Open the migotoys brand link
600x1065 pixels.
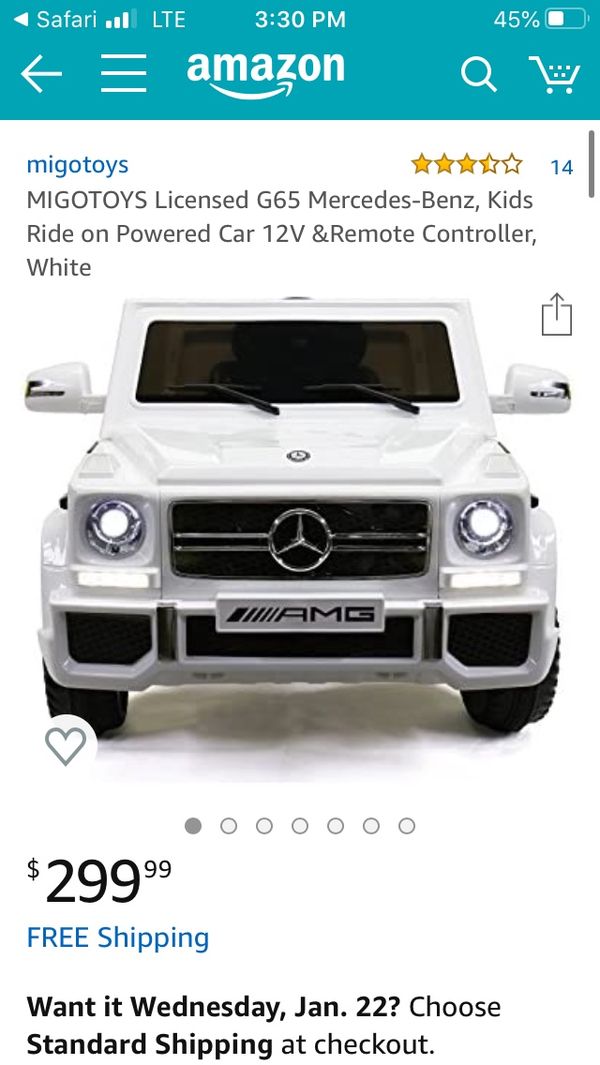point(77,165)
